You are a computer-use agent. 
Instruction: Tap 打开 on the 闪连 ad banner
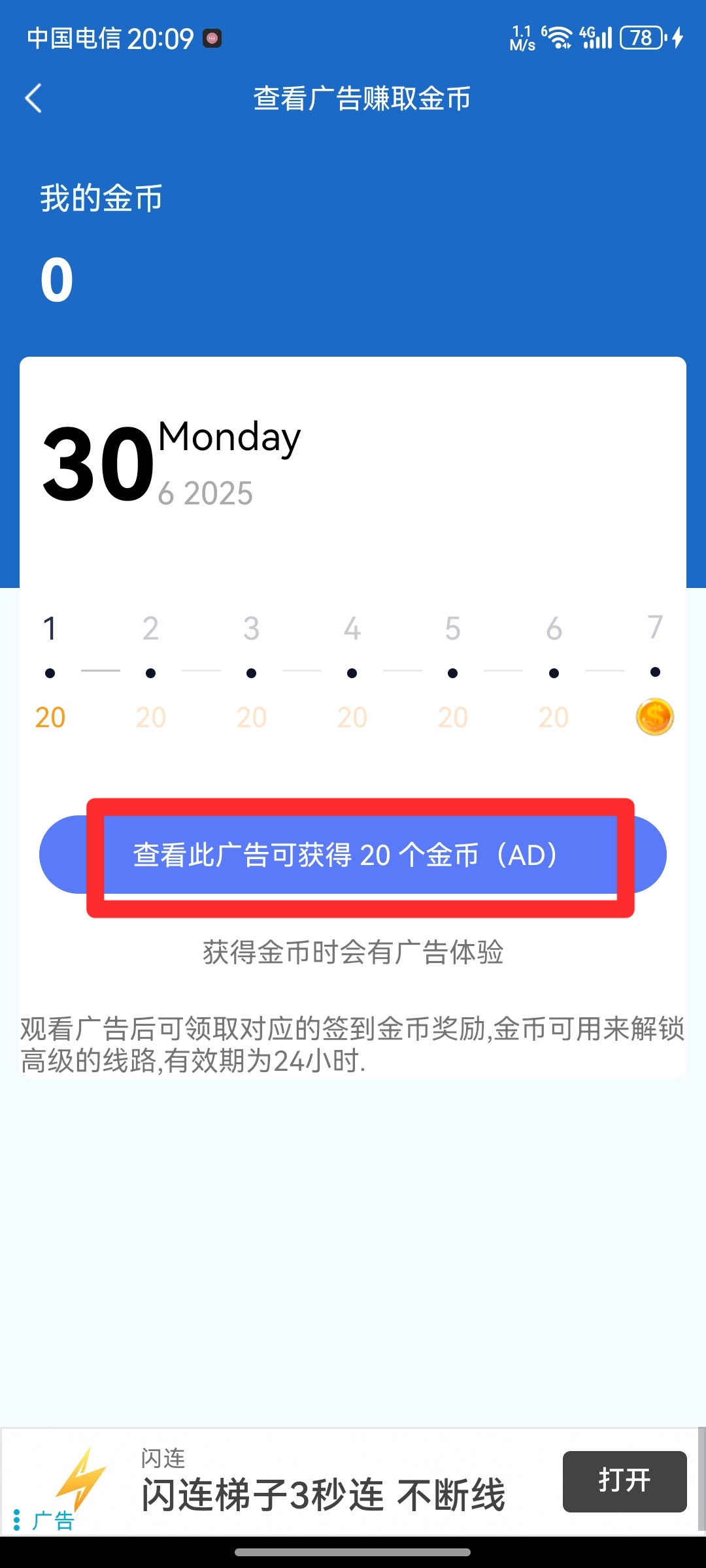(x=624, y=1481)
